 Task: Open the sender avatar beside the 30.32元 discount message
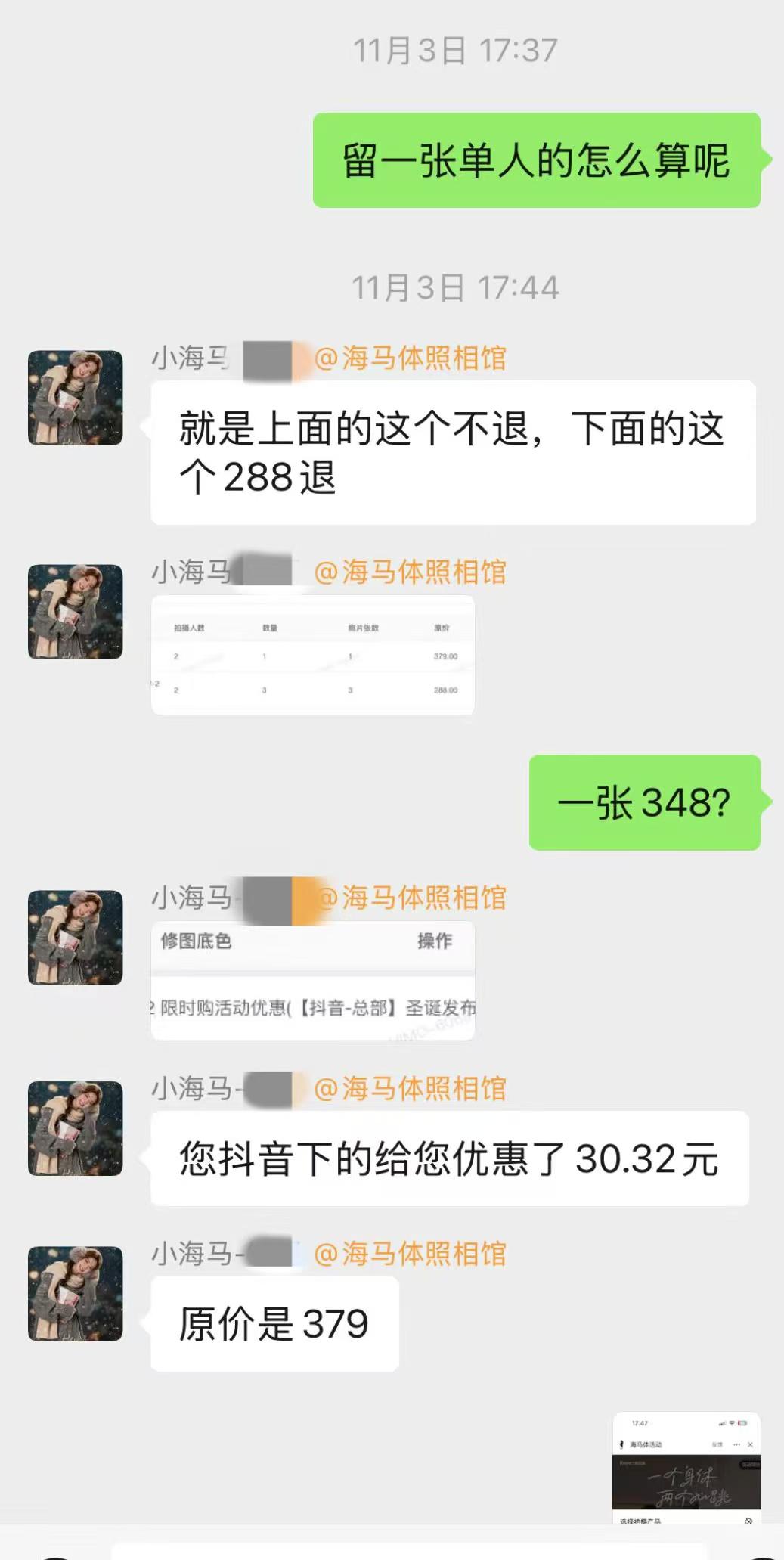tap(75, 1128)
